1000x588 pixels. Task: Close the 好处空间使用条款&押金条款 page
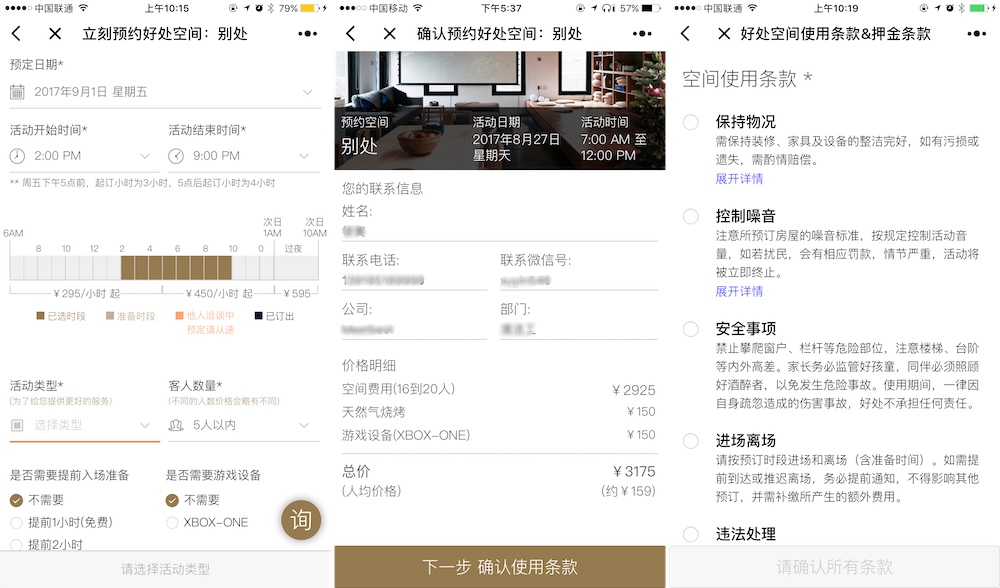click(724, 34)
